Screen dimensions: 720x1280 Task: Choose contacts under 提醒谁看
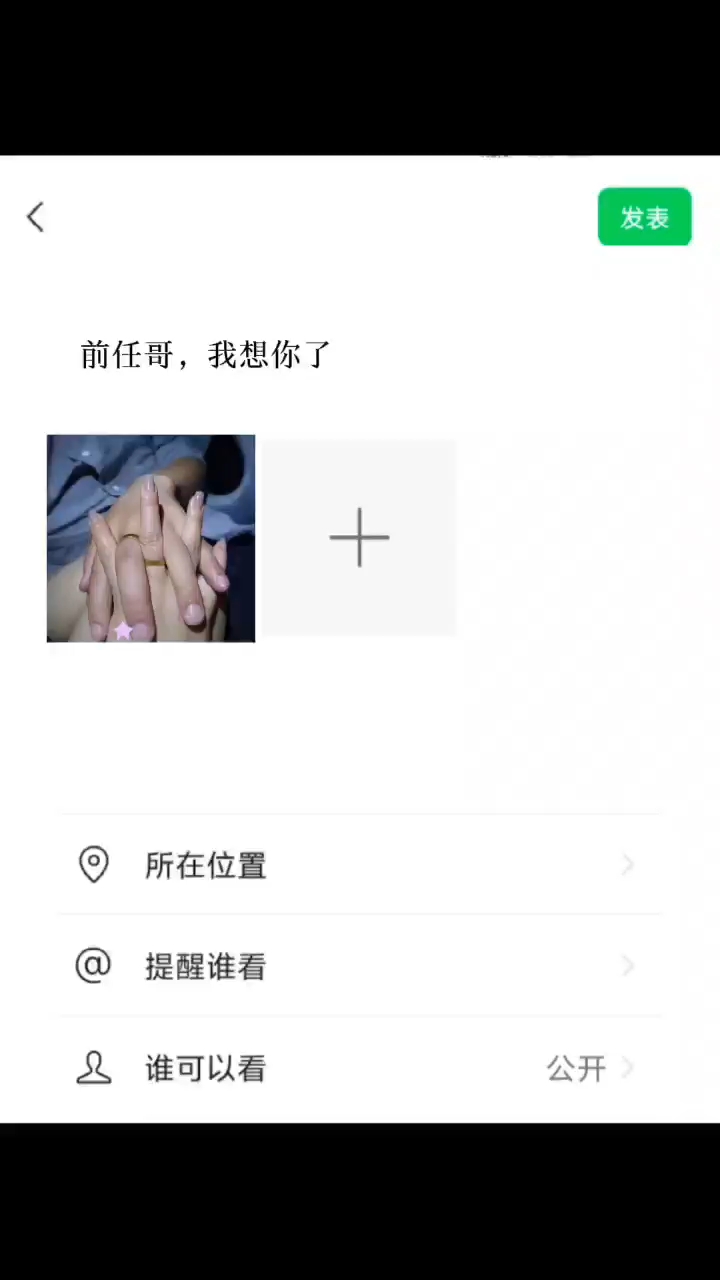[x=358, y=966]
